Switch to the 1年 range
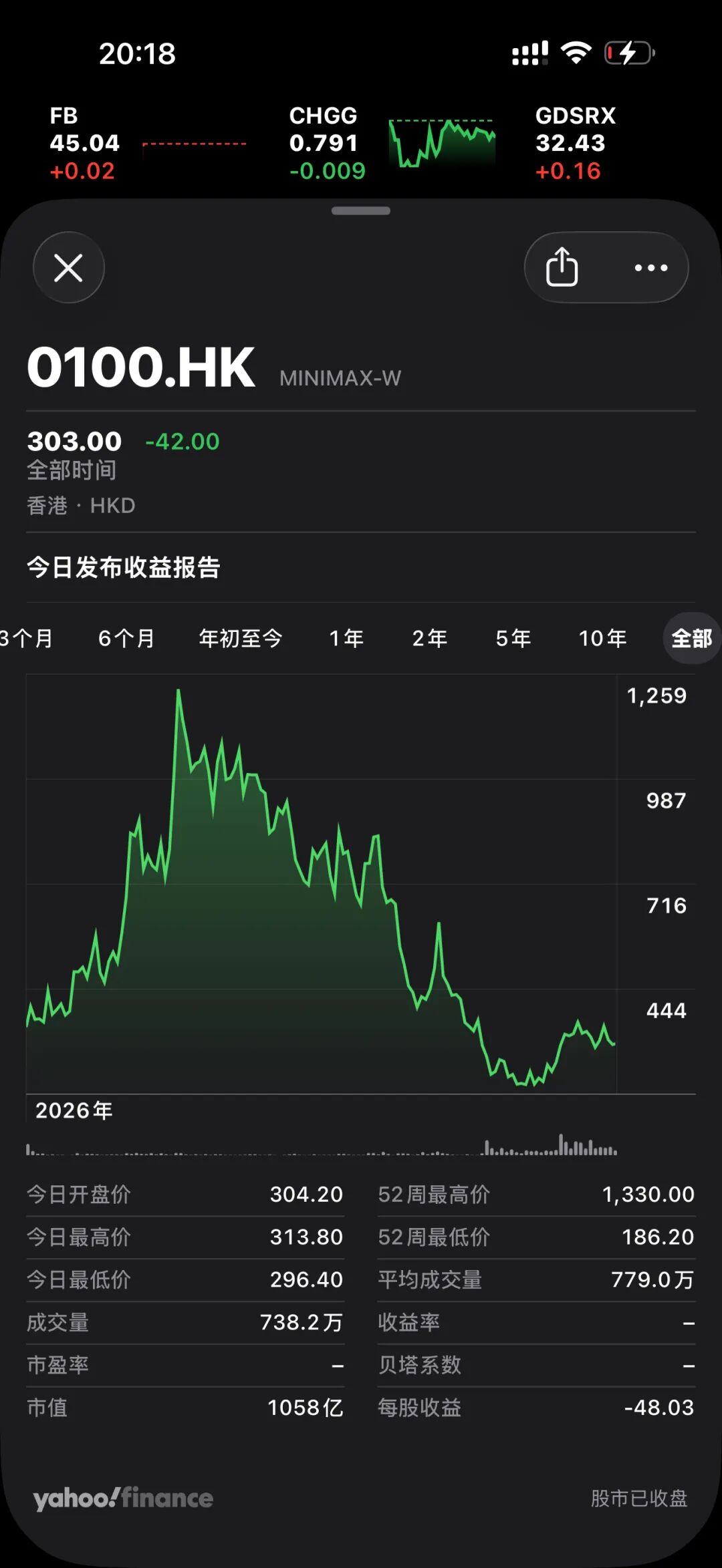 tap(346, 639)
